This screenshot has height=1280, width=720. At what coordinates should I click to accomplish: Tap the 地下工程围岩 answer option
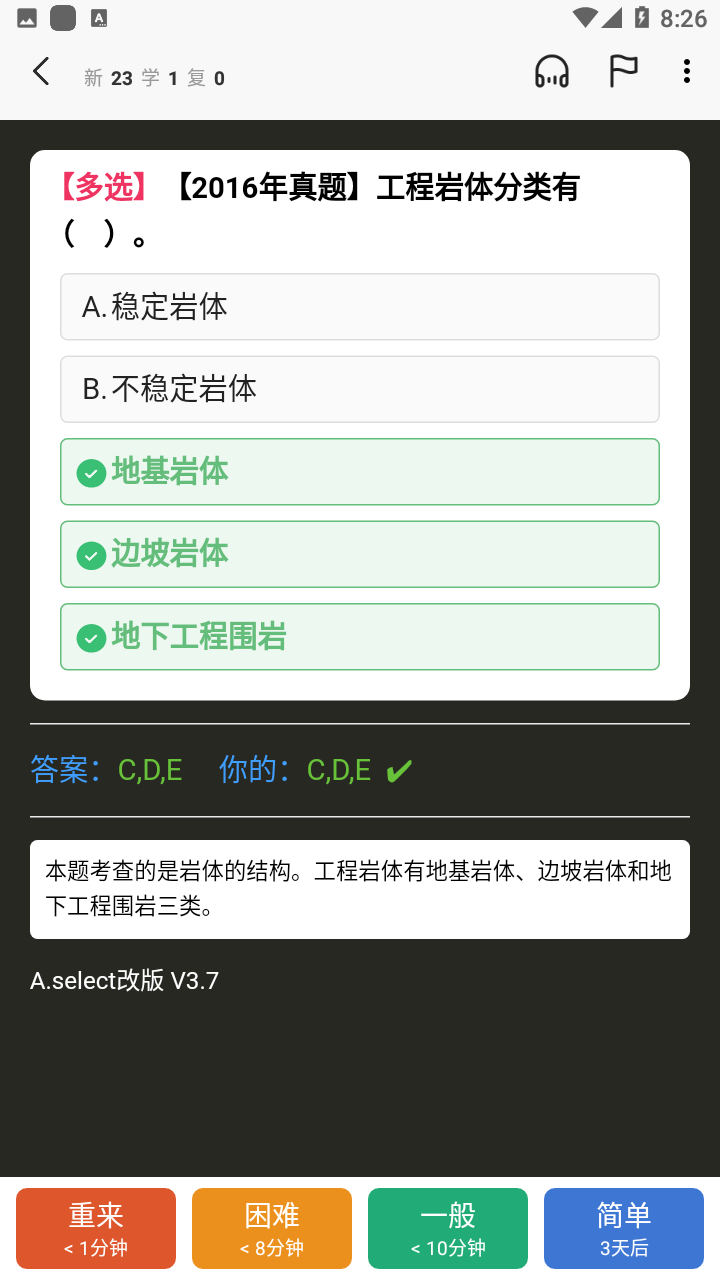coord(360,637)
